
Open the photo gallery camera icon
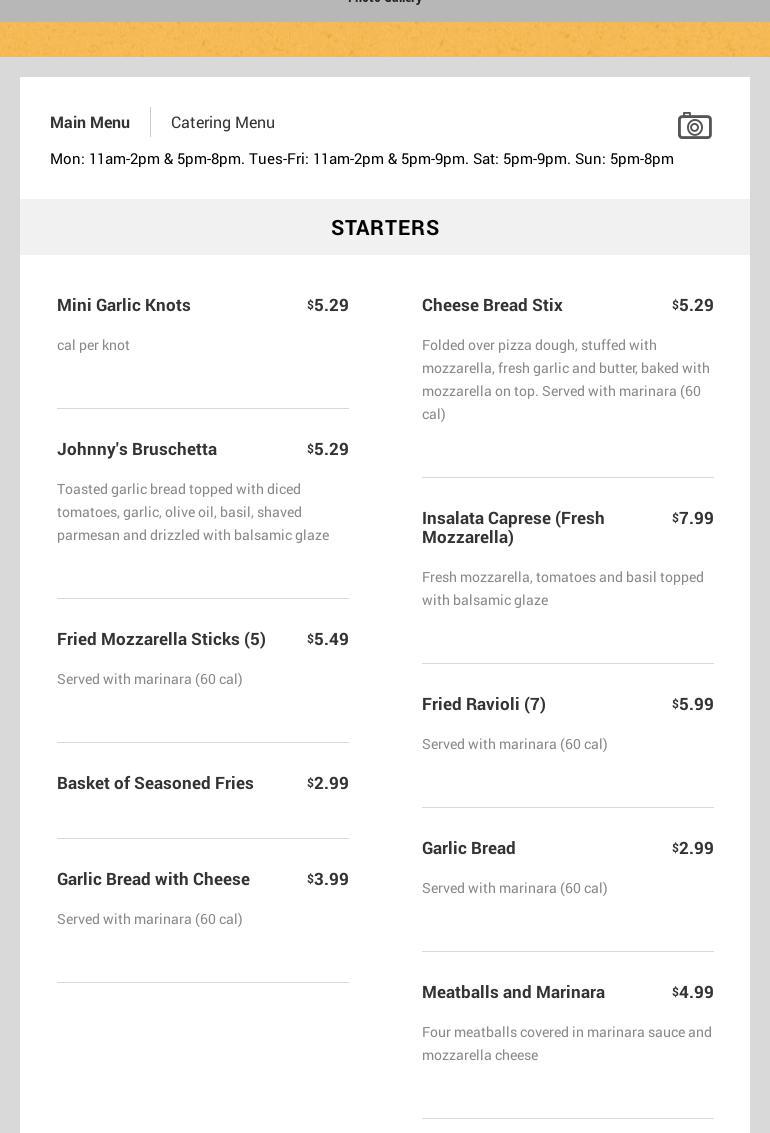point(694,126)
